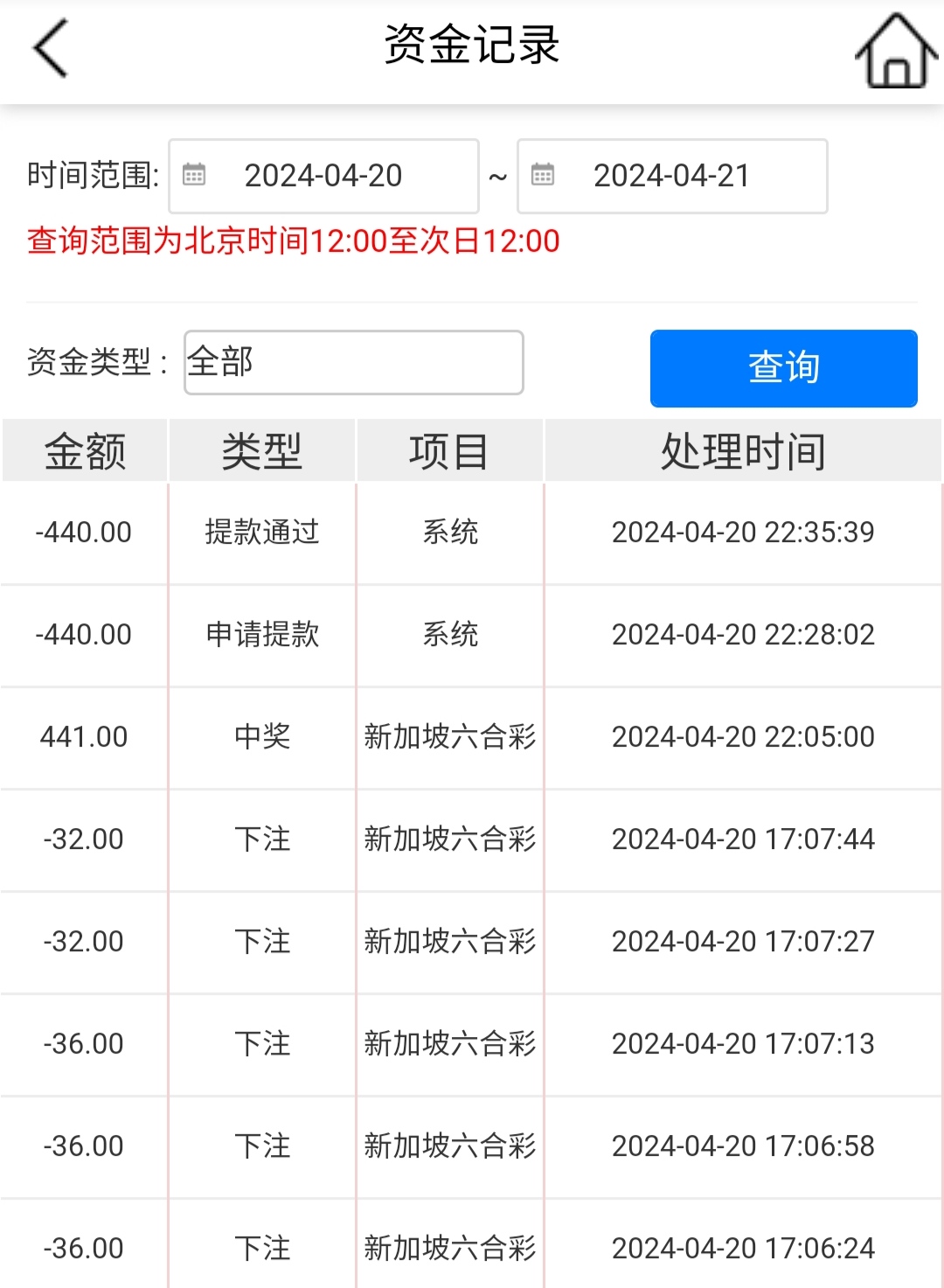Screen dimensions: 944x1288
Task: Change the end date 2024-04-21
Action: click(x=671, y=177)
